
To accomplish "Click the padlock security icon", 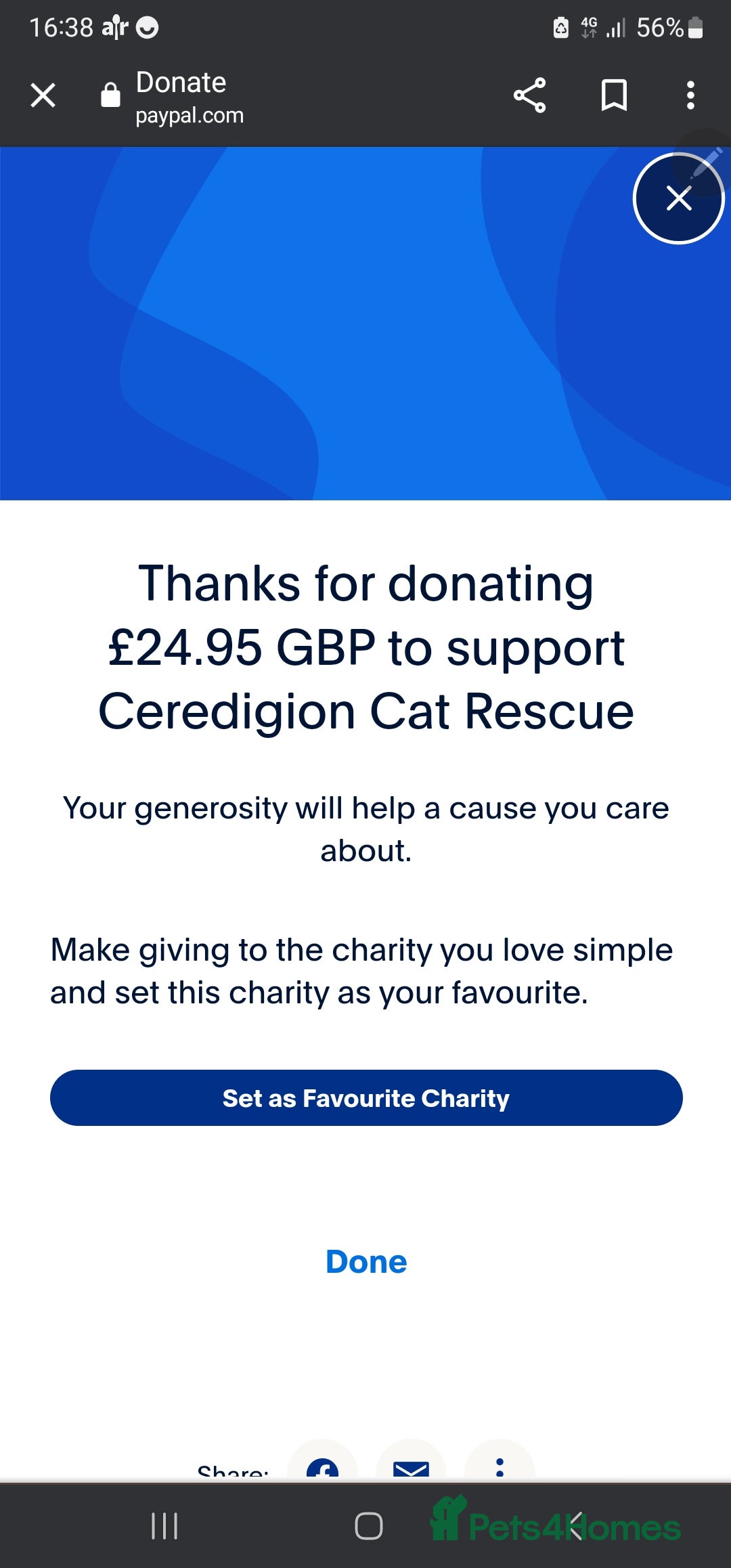I will (110, 95).
